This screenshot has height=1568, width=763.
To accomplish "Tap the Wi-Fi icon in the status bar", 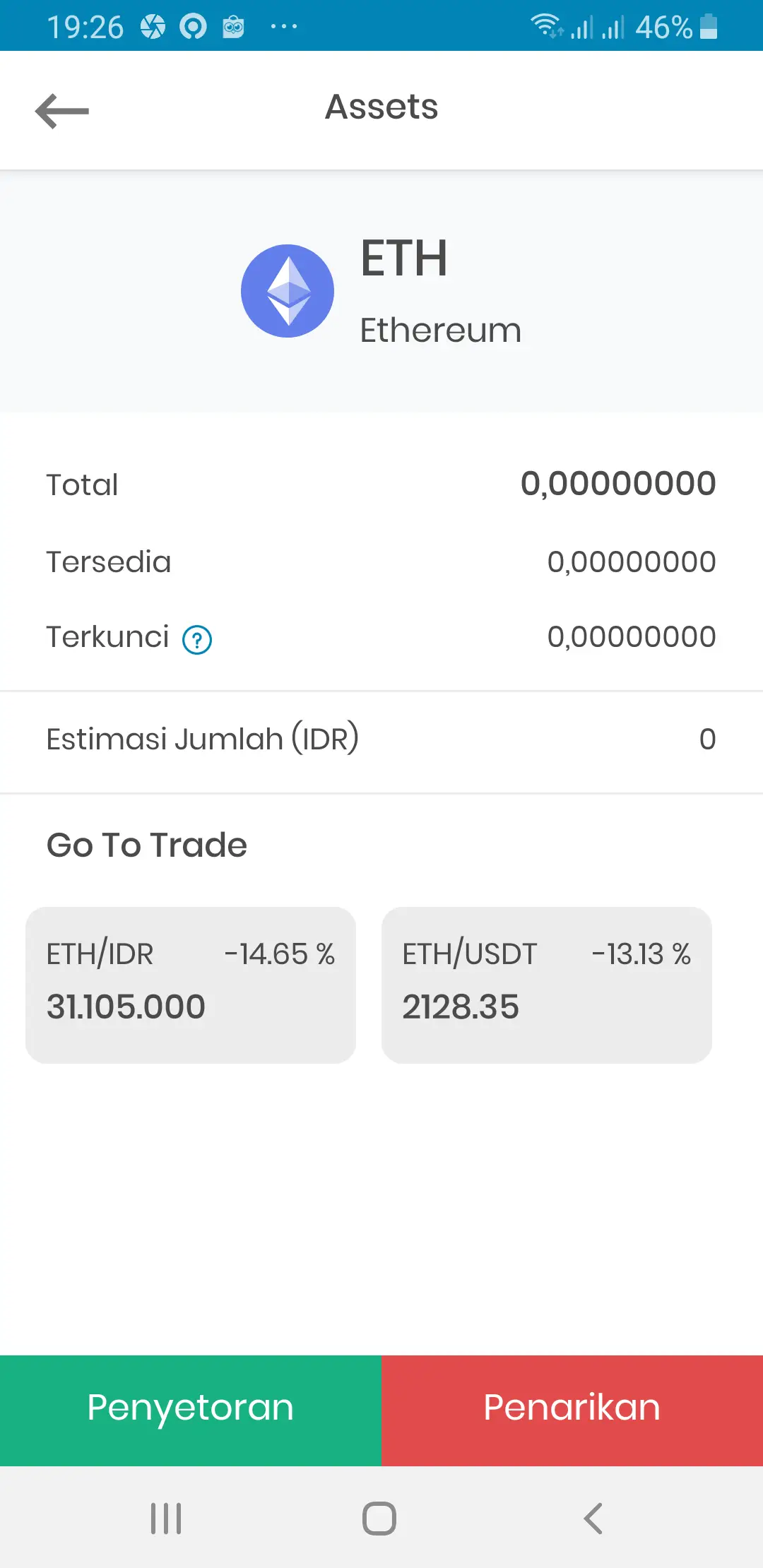I will coord(545,26).
